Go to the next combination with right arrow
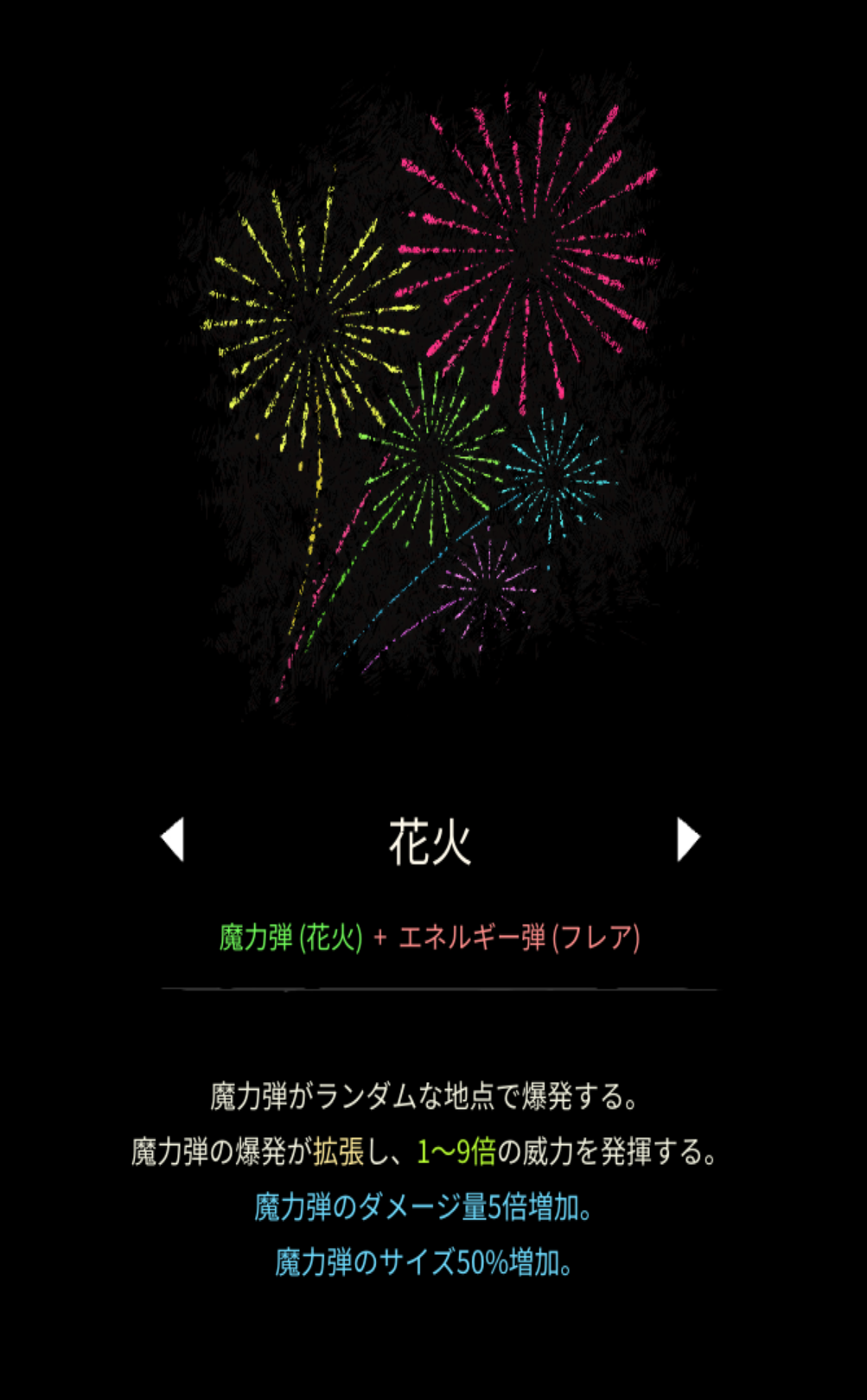This screenshot has width=867, height=1400. pos(687,839)
